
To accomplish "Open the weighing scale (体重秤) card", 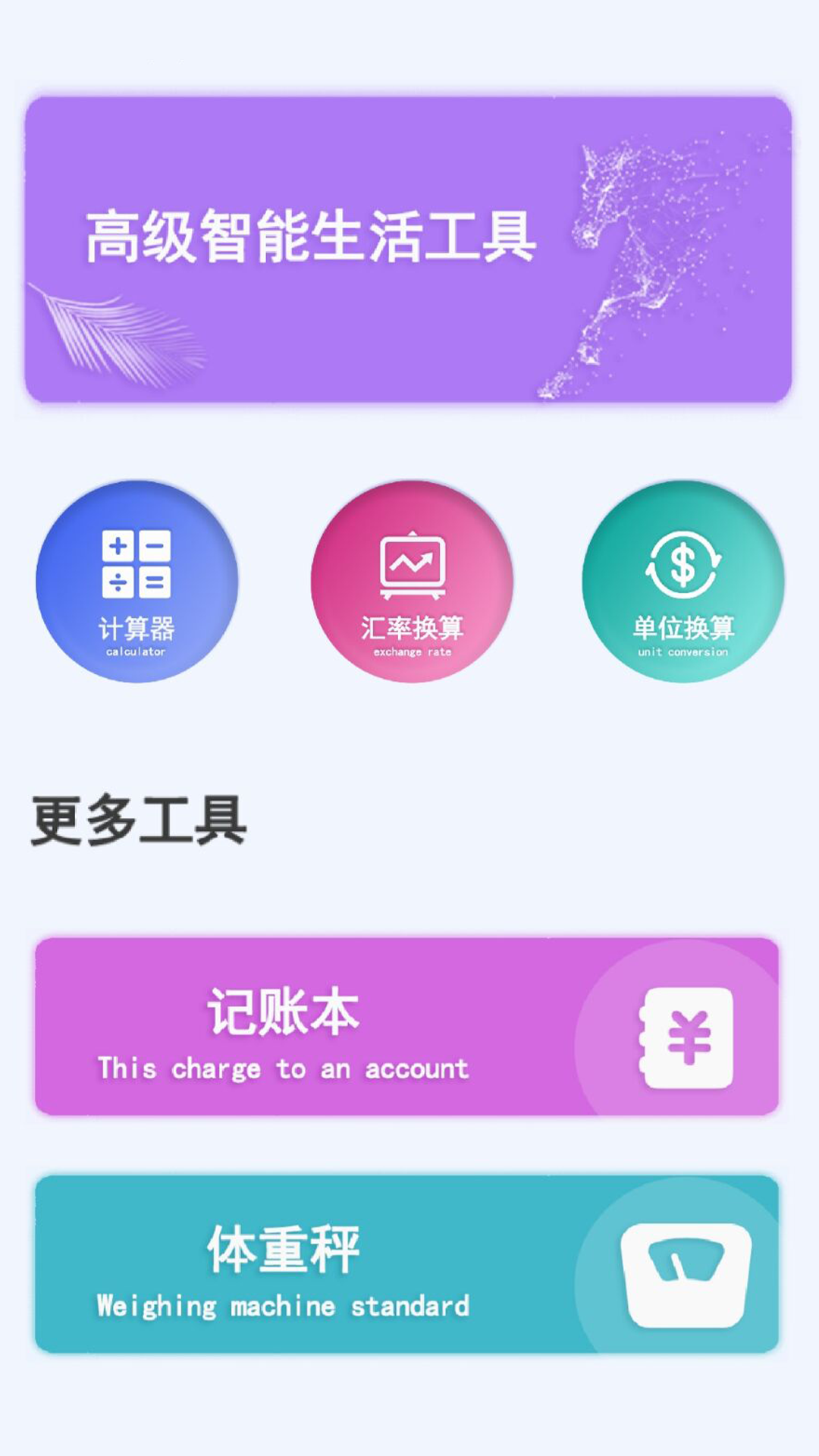I will (406, 1264).
